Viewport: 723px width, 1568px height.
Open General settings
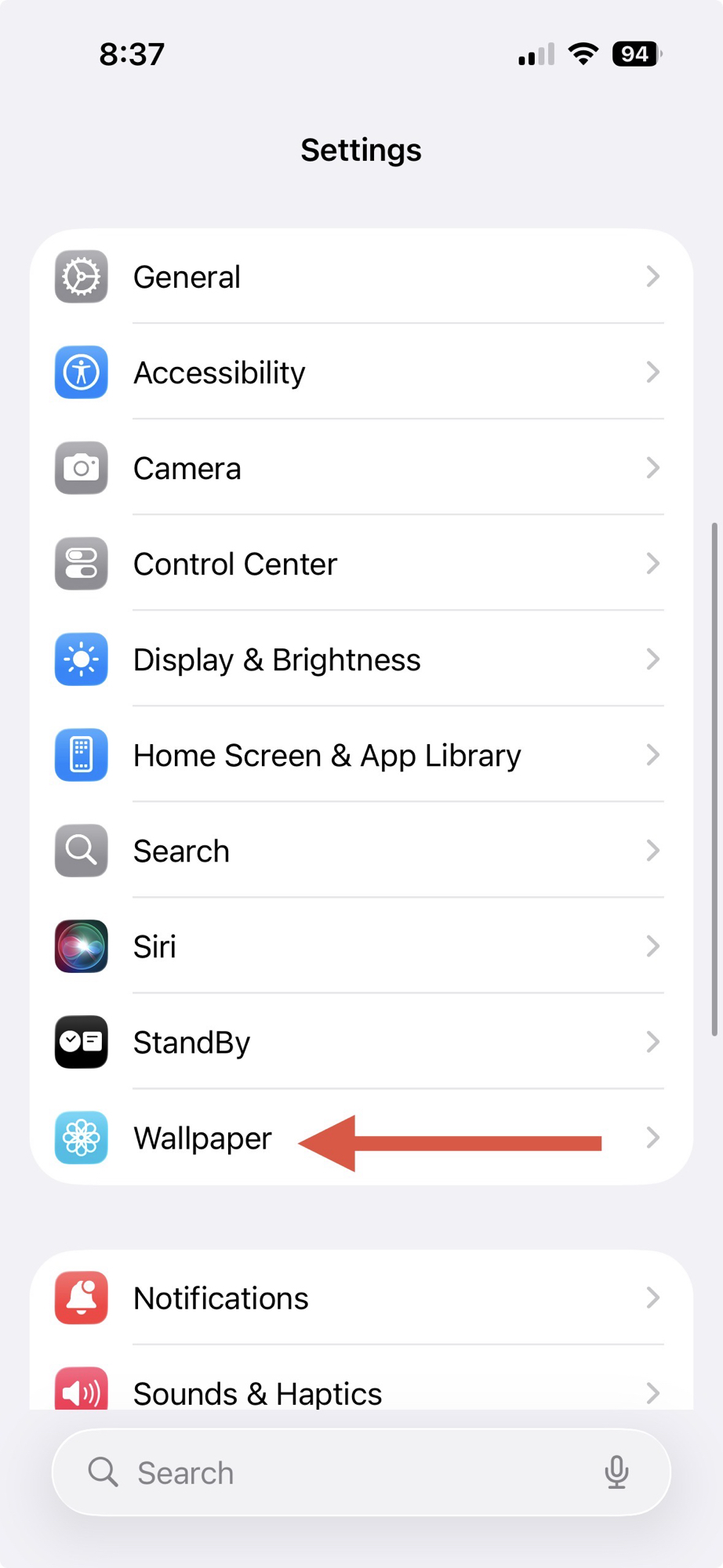point(361,277)
